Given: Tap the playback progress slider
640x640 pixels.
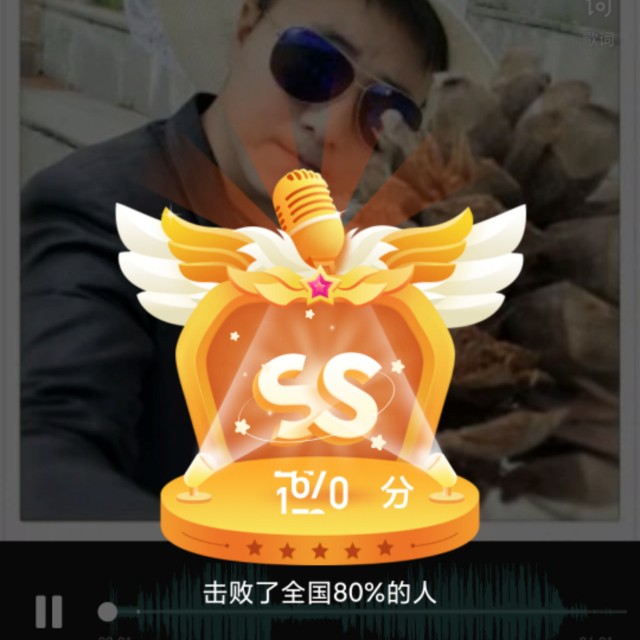Looking at the screenshot, I should coord(108,611).
